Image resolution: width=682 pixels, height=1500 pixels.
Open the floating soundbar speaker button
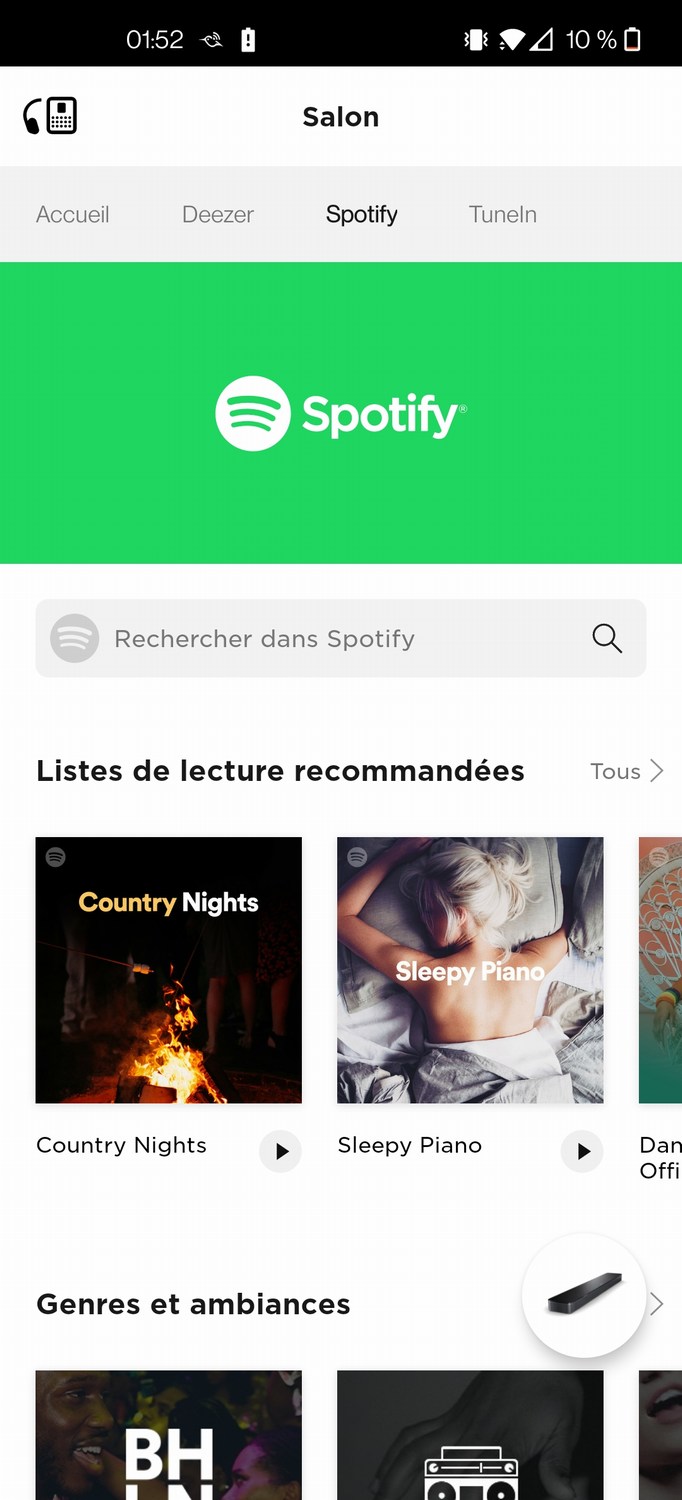click(584, 1296)
